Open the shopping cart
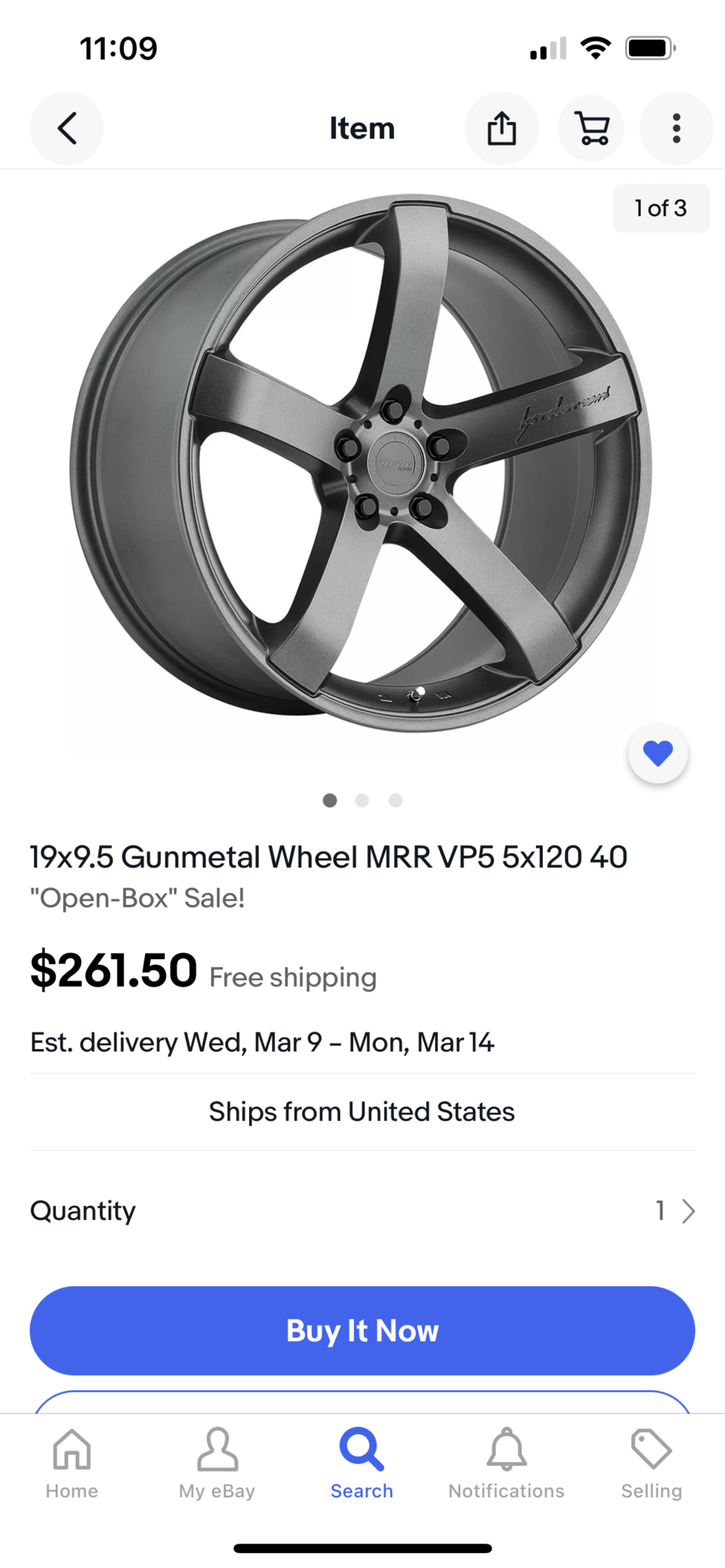The height and width of the screenshot is (1568, 725). click(x=592, y=128)
